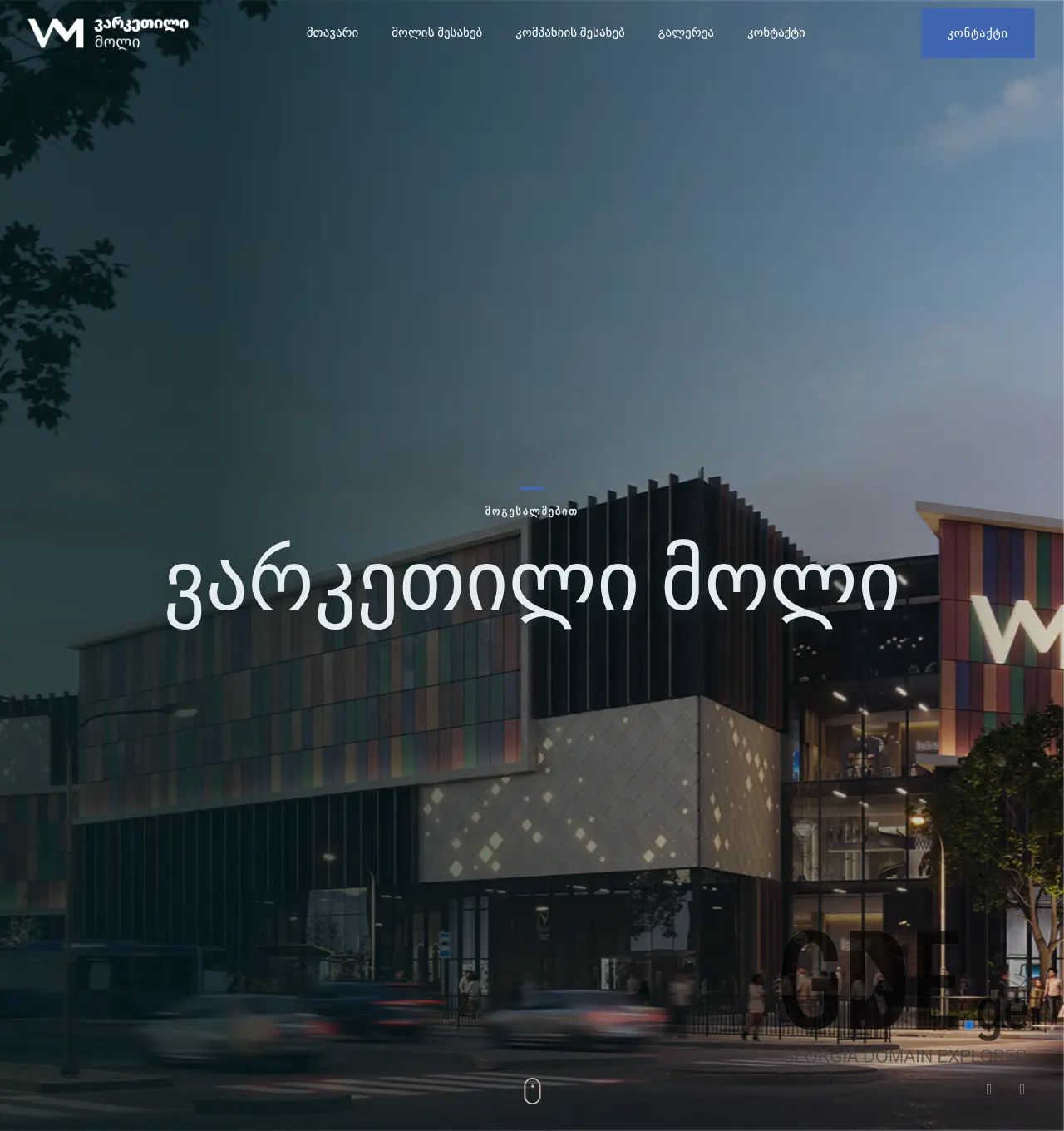Open the კონტაქტი navigation link
Screen dimensions: 1064x1131
pyautogui.click(x=776, y=32)
